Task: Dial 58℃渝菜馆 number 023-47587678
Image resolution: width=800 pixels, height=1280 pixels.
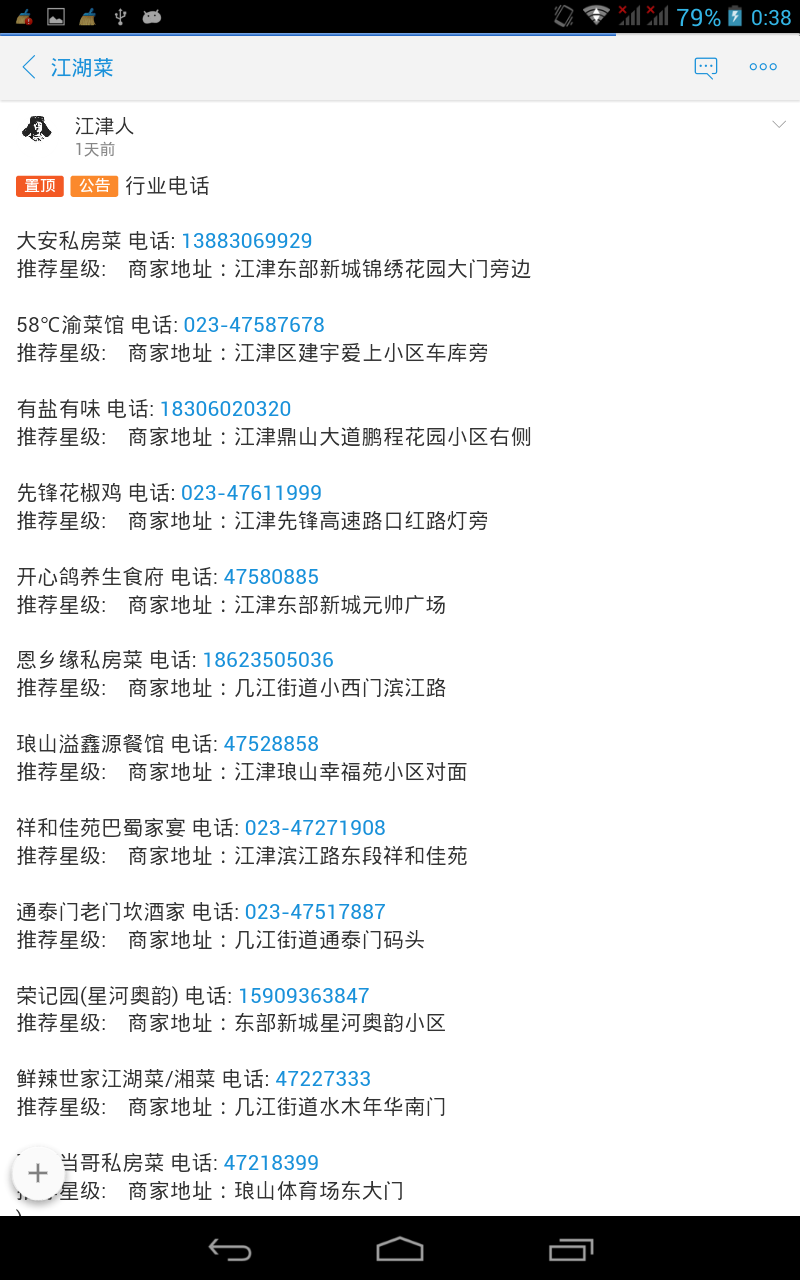Action: (x=254, y=325)
